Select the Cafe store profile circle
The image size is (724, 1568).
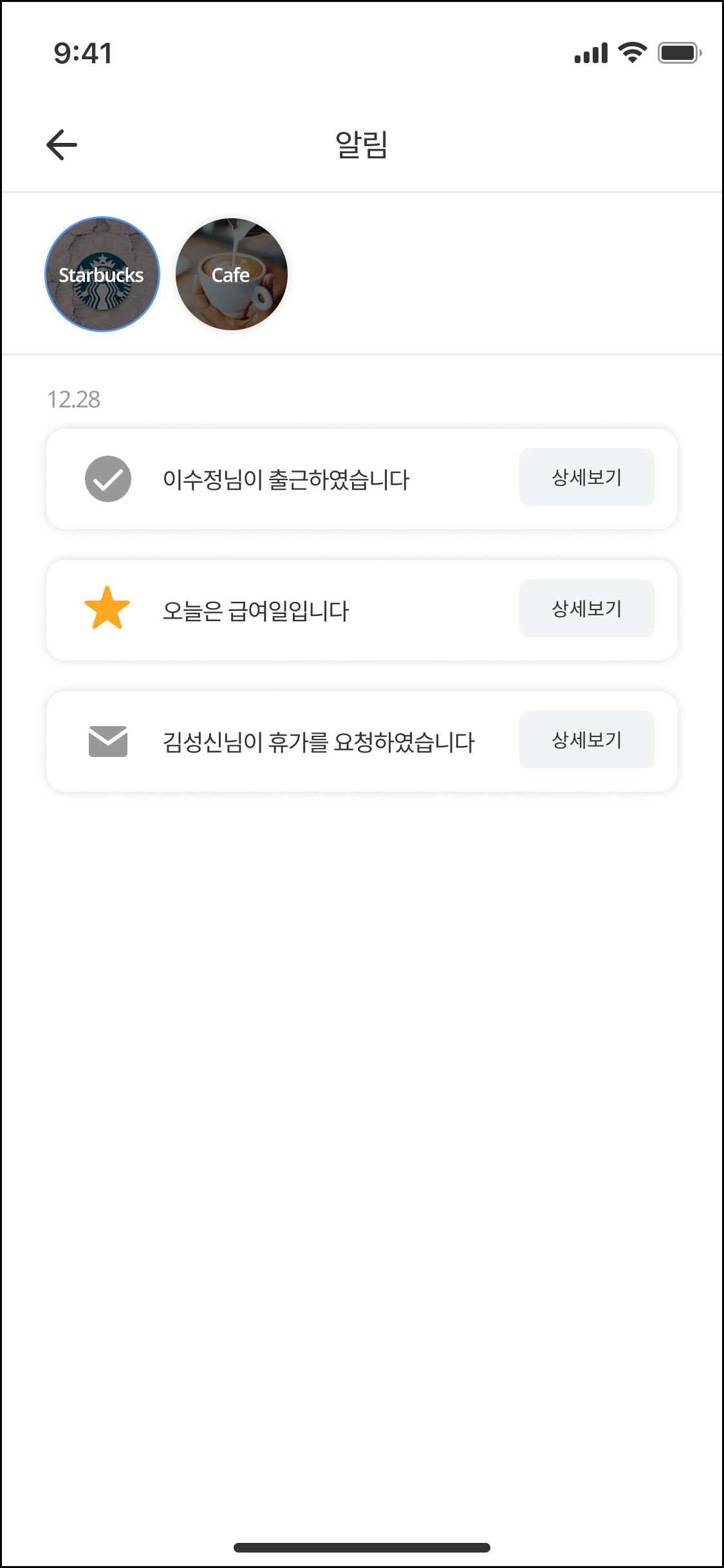(x=232, y=274)
